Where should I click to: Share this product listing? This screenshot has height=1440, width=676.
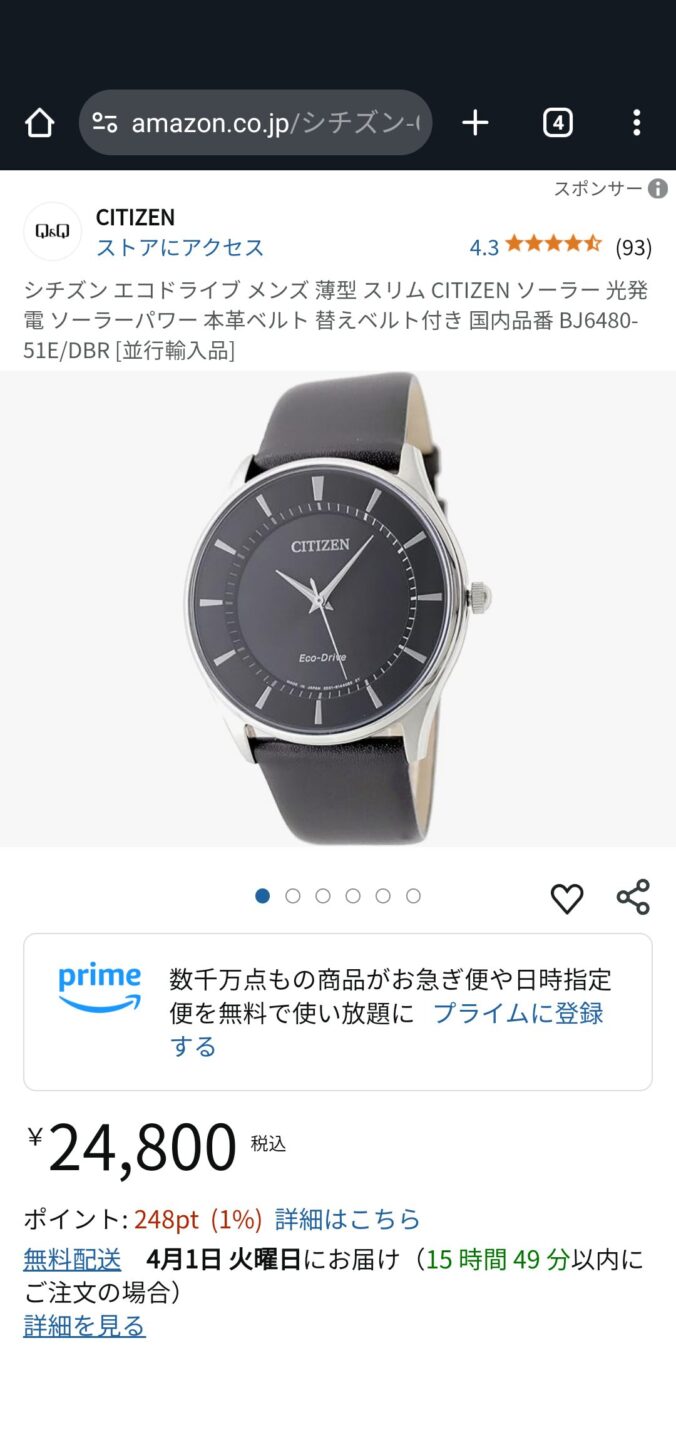coord(633,897)
